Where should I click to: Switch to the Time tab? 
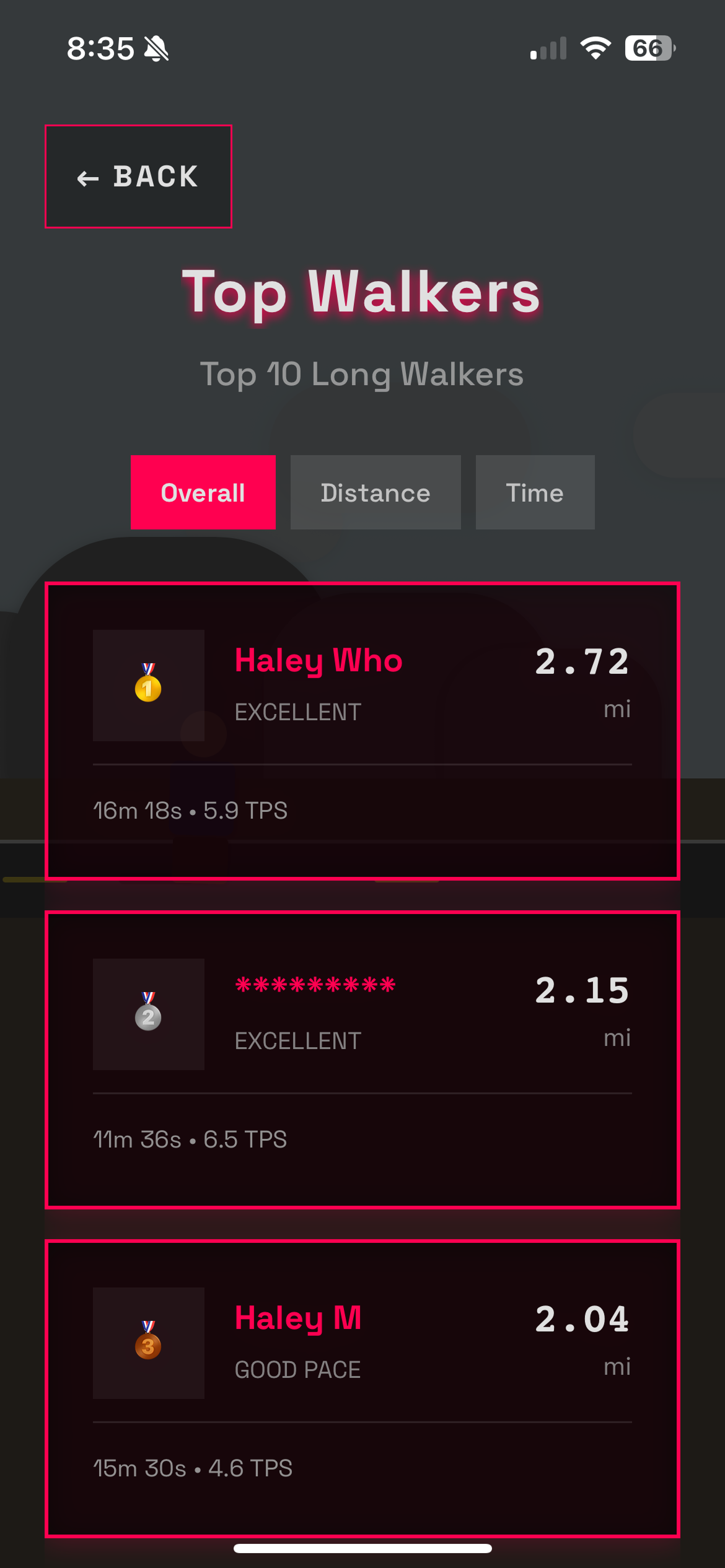point(535,492)
